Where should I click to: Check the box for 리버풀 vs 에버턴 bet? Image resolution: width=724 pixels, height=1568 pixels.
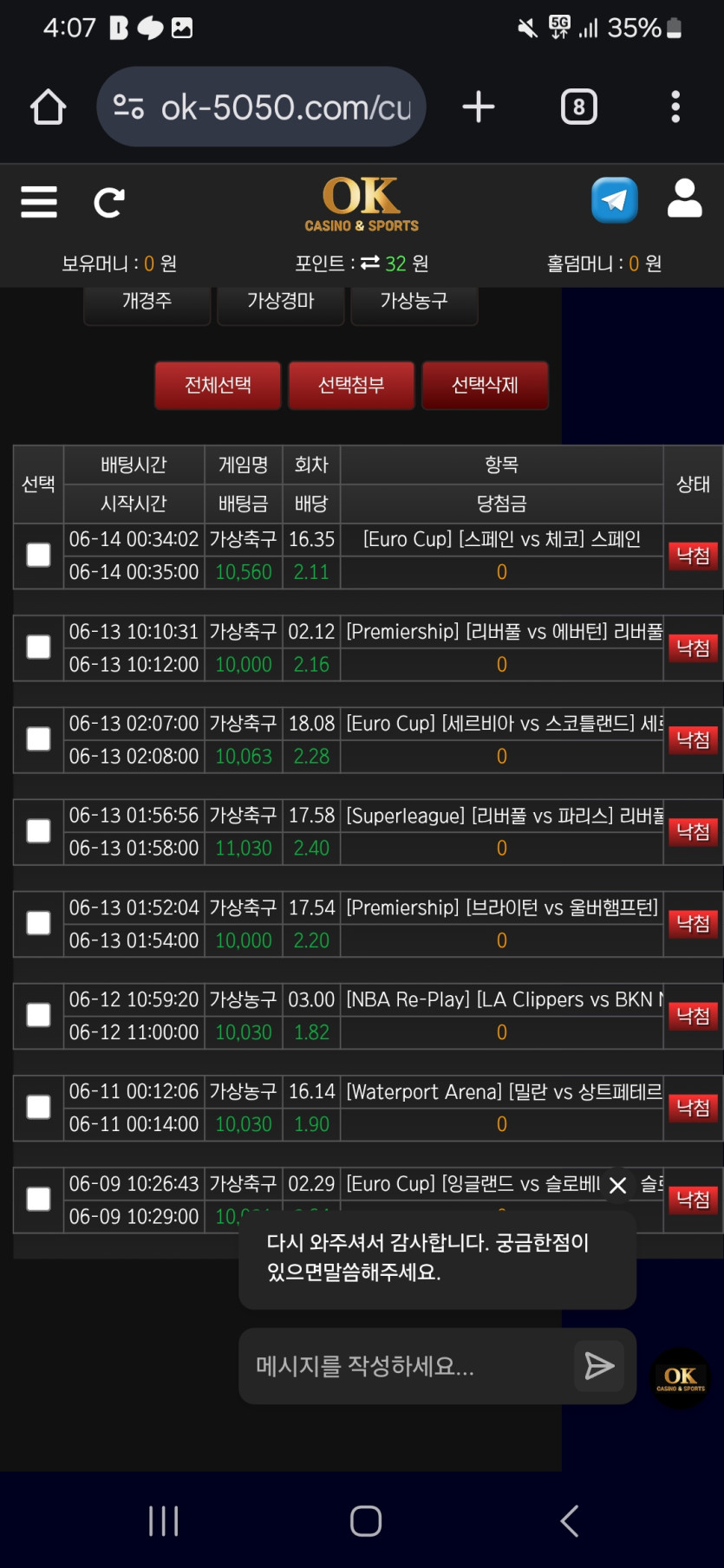[38, 647]
